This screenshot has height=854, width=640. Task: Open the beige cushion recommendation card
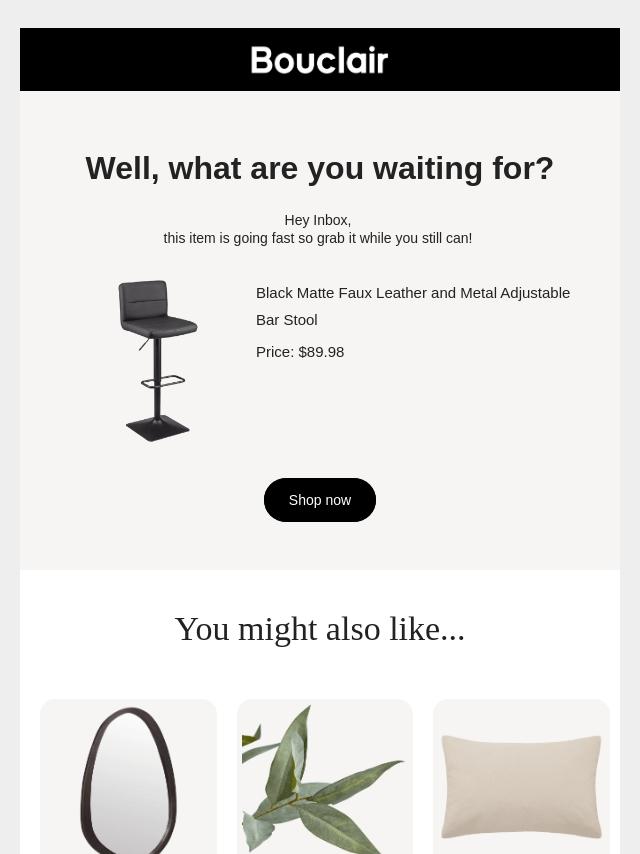point(521,777)
